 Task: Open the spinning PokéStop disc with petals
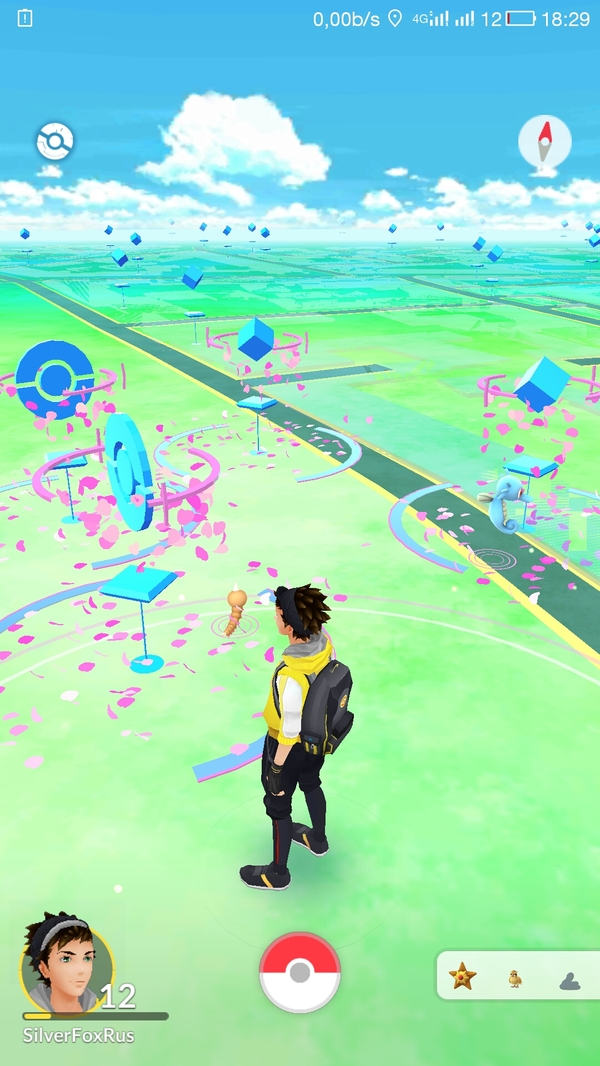tap(128, 472)
